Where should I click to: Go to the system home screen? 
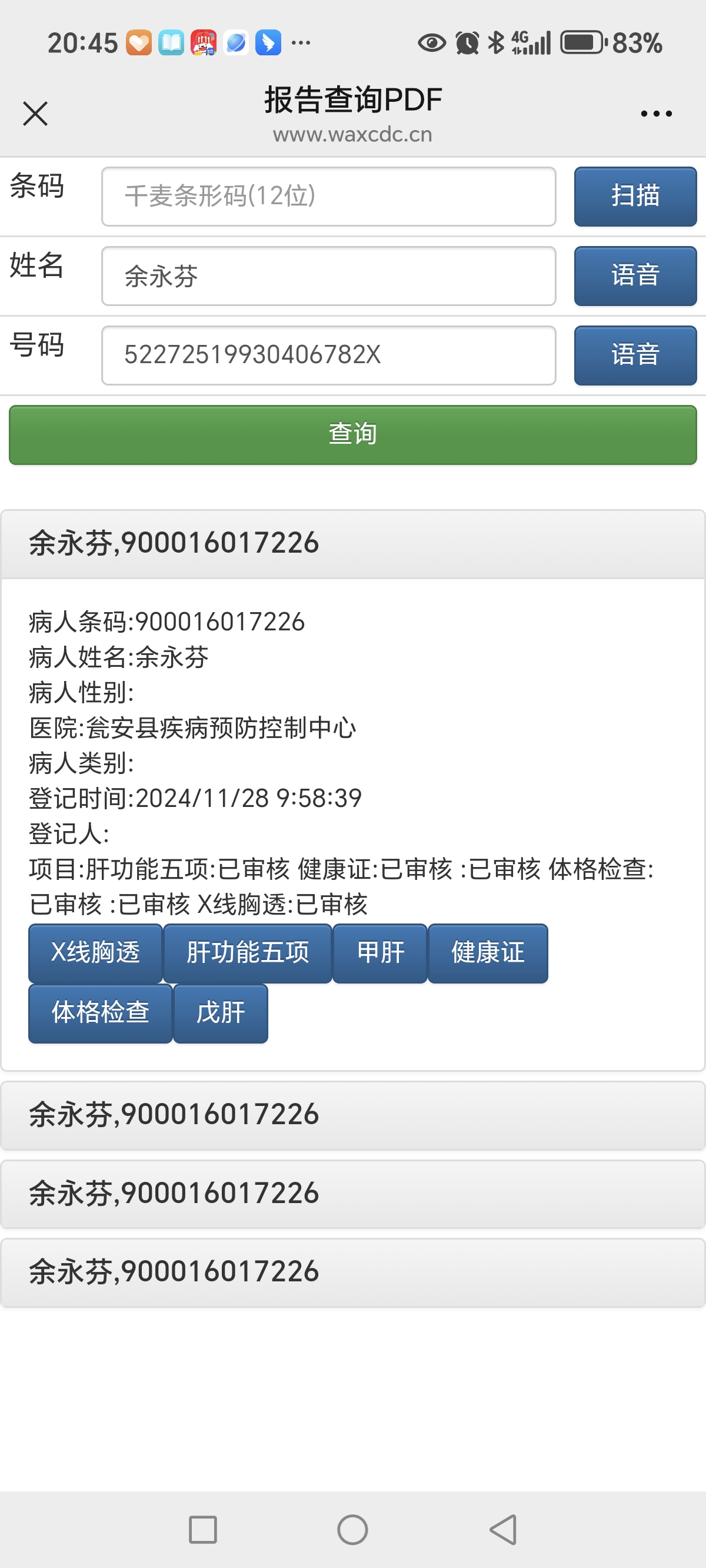(352, 1530)
